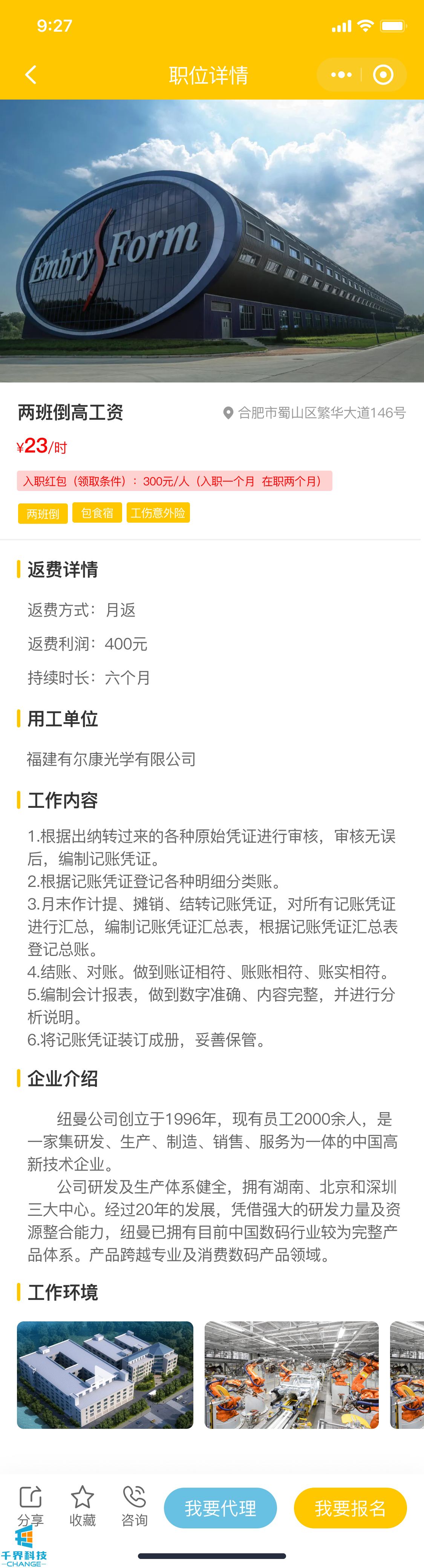Bookmark this job with 收藏
Viewport: 424px width, 1568px height.
click(x=82, y=1504)
